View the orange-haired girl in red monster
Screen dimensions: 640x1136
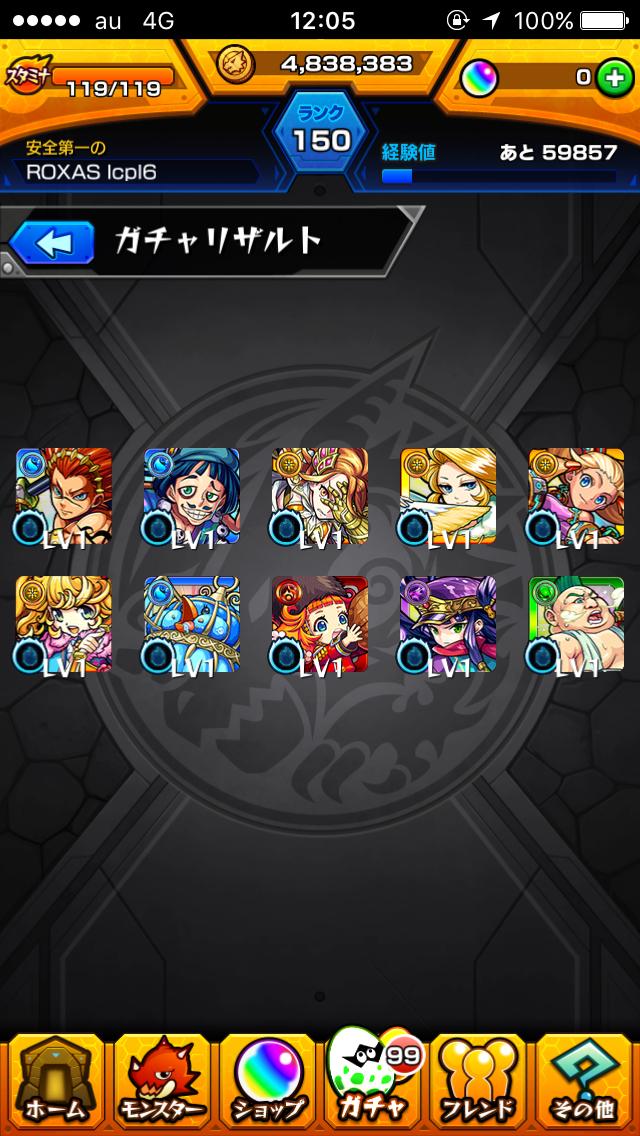[320, 624]
